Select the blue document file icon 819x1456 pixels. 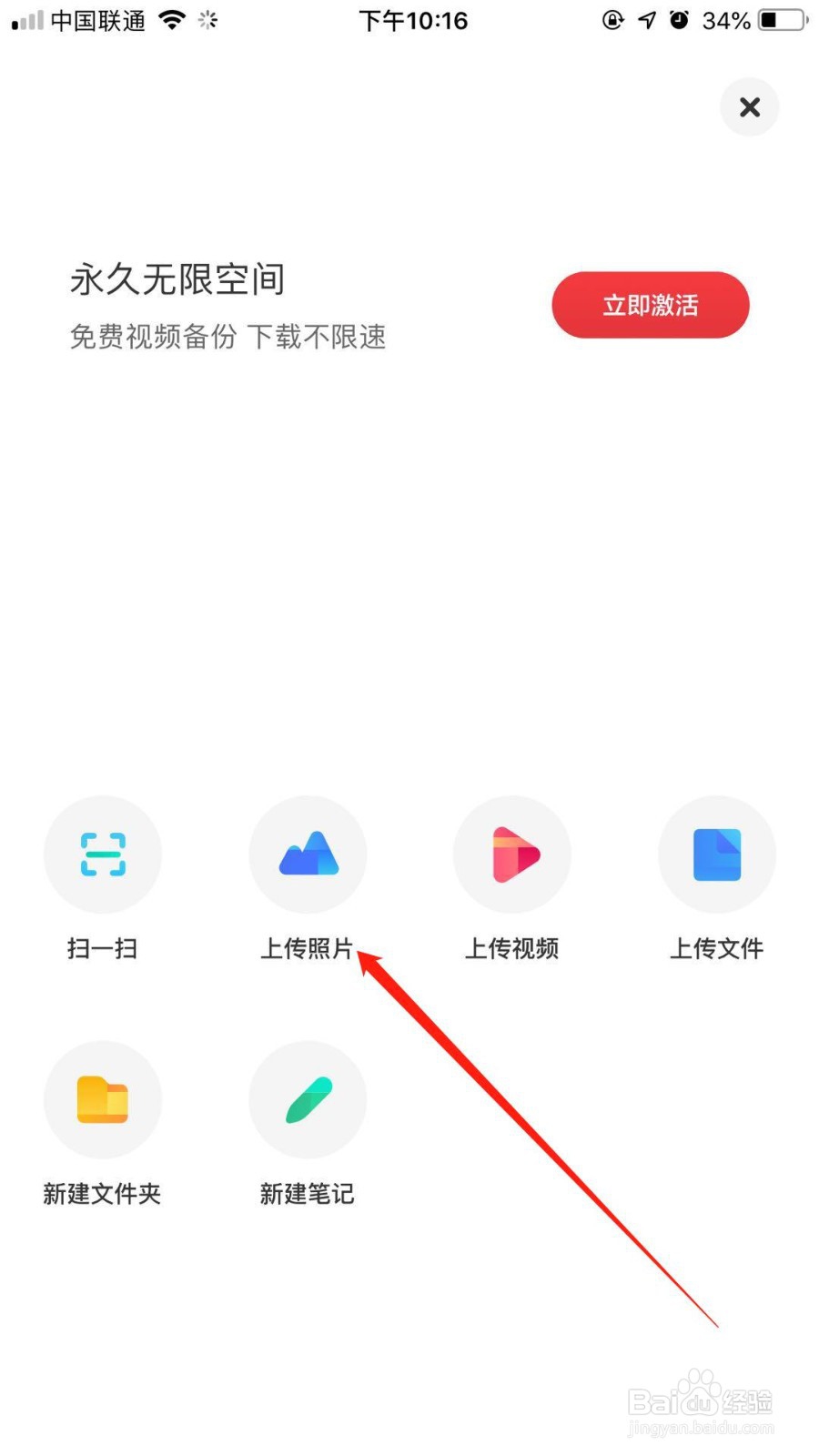717,854
